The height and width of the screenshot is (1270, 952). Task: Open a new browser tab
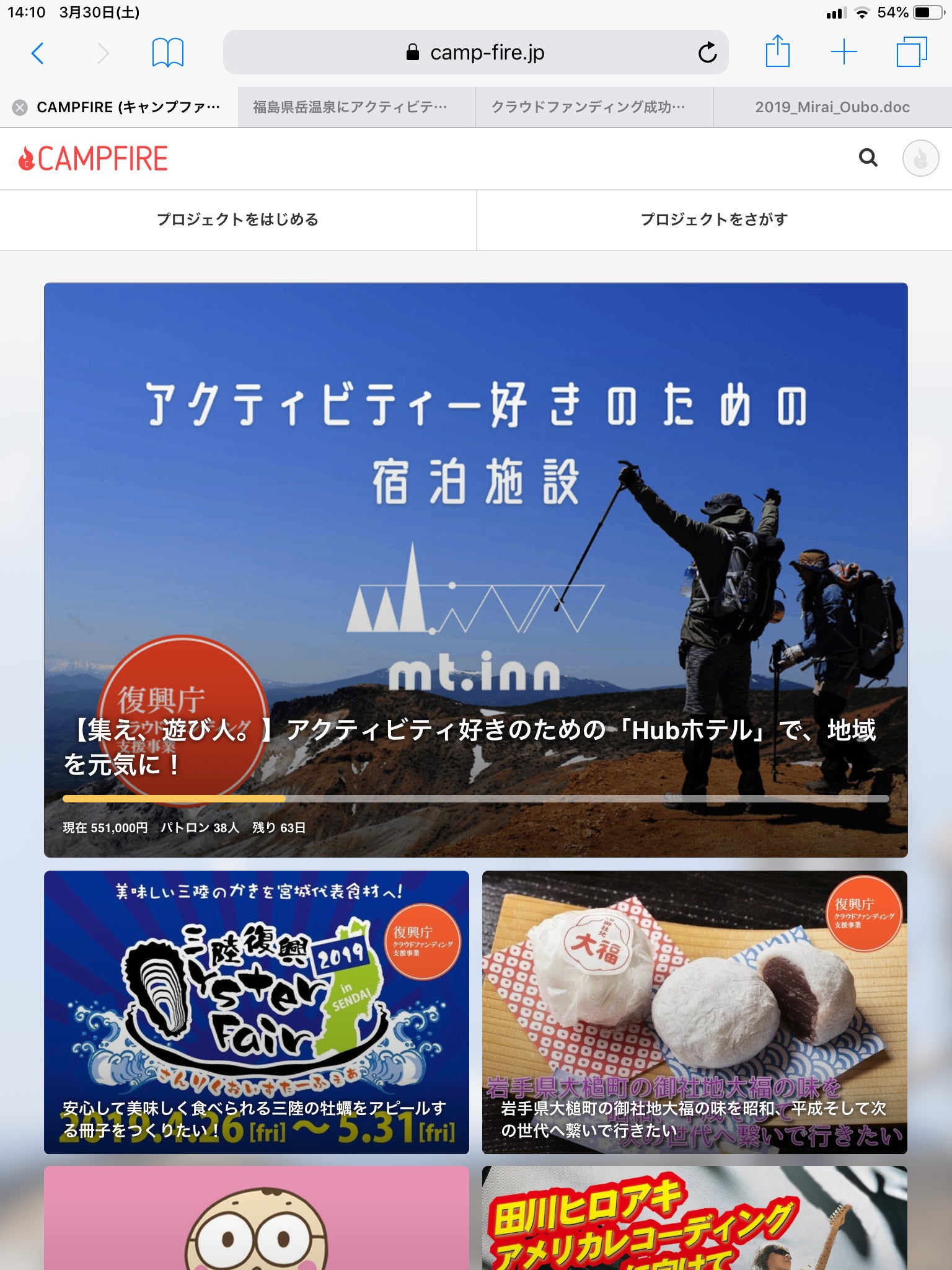844,52
